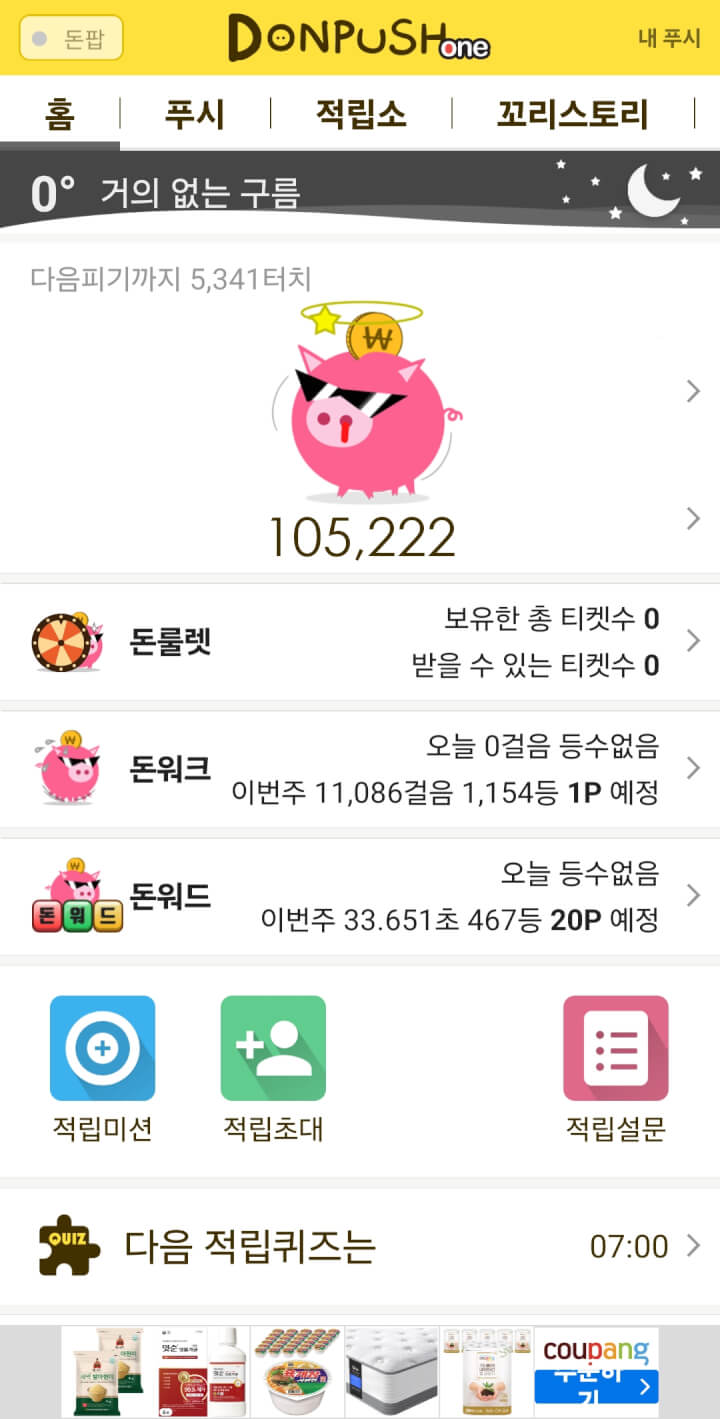720x1419 pixels.
Task: Open the 돈룰렛 row
Action: coord(360,642)
